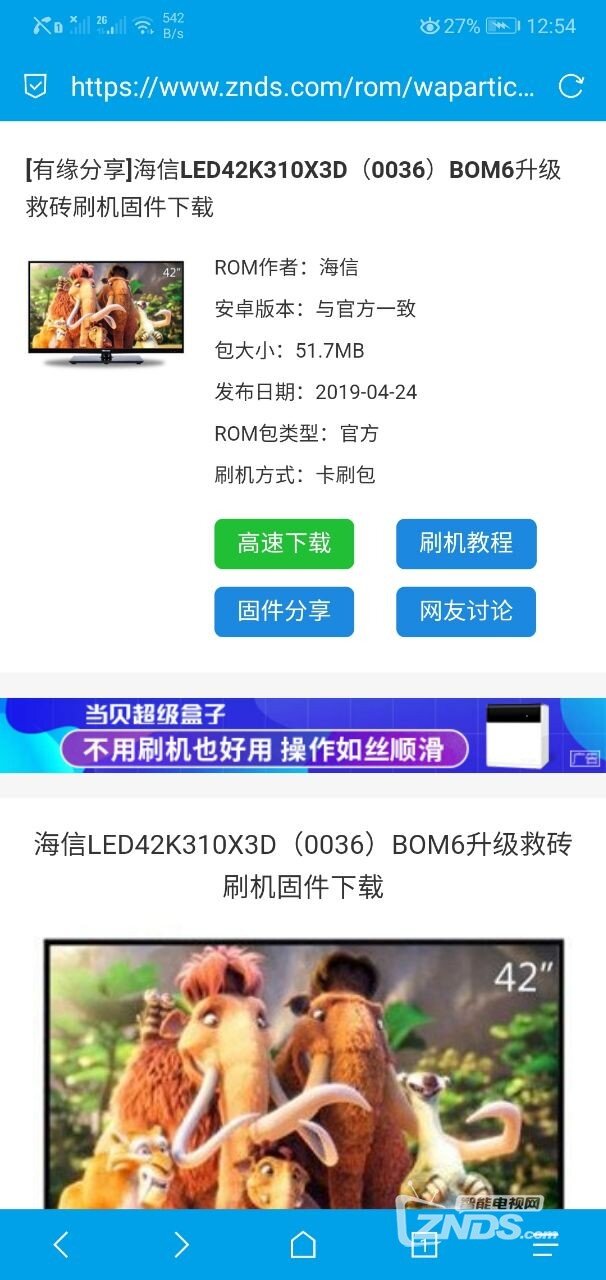Go forward to the next page
The width and height of the screenshot is (606, 1280).
tap(181, 1244)
